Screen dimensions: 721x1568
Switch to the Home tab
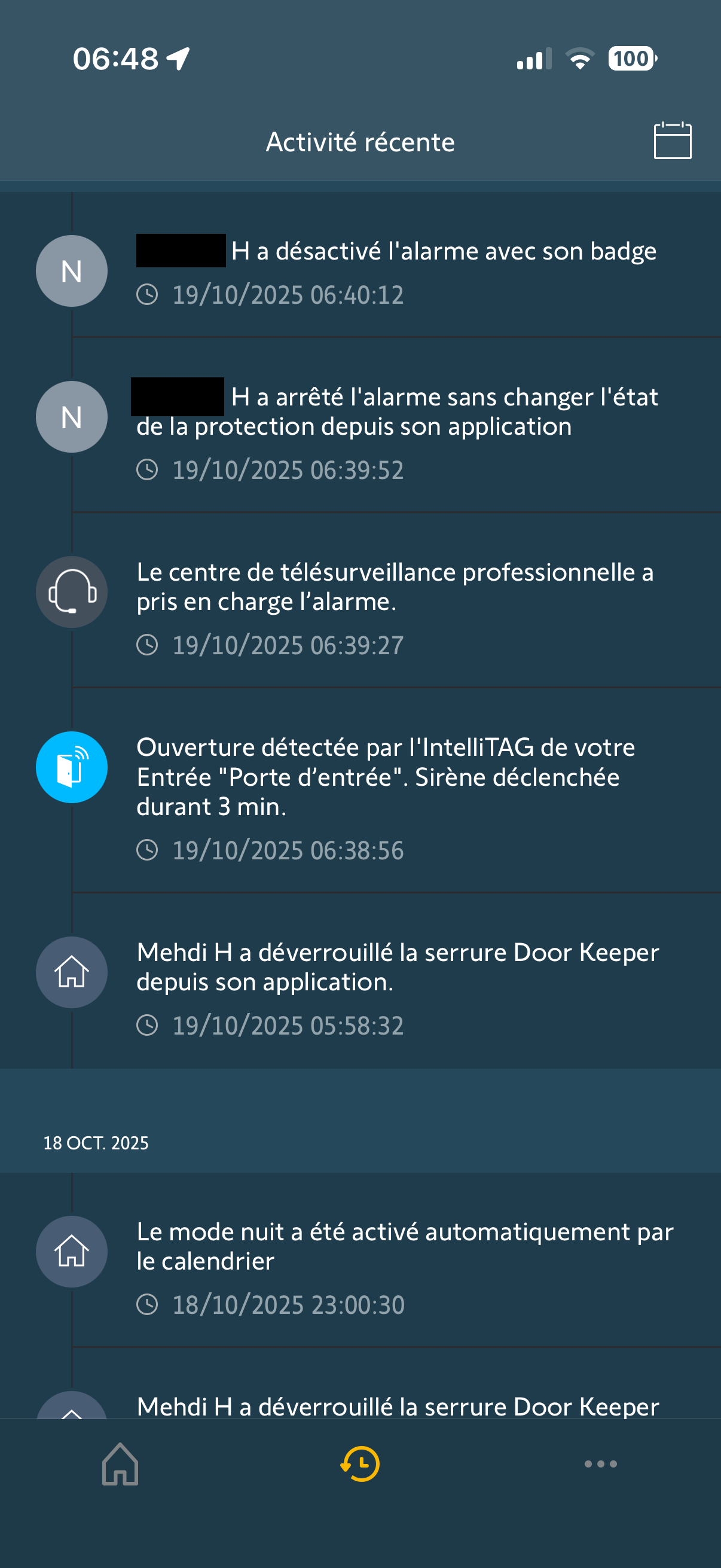(x=120, y=1464)
